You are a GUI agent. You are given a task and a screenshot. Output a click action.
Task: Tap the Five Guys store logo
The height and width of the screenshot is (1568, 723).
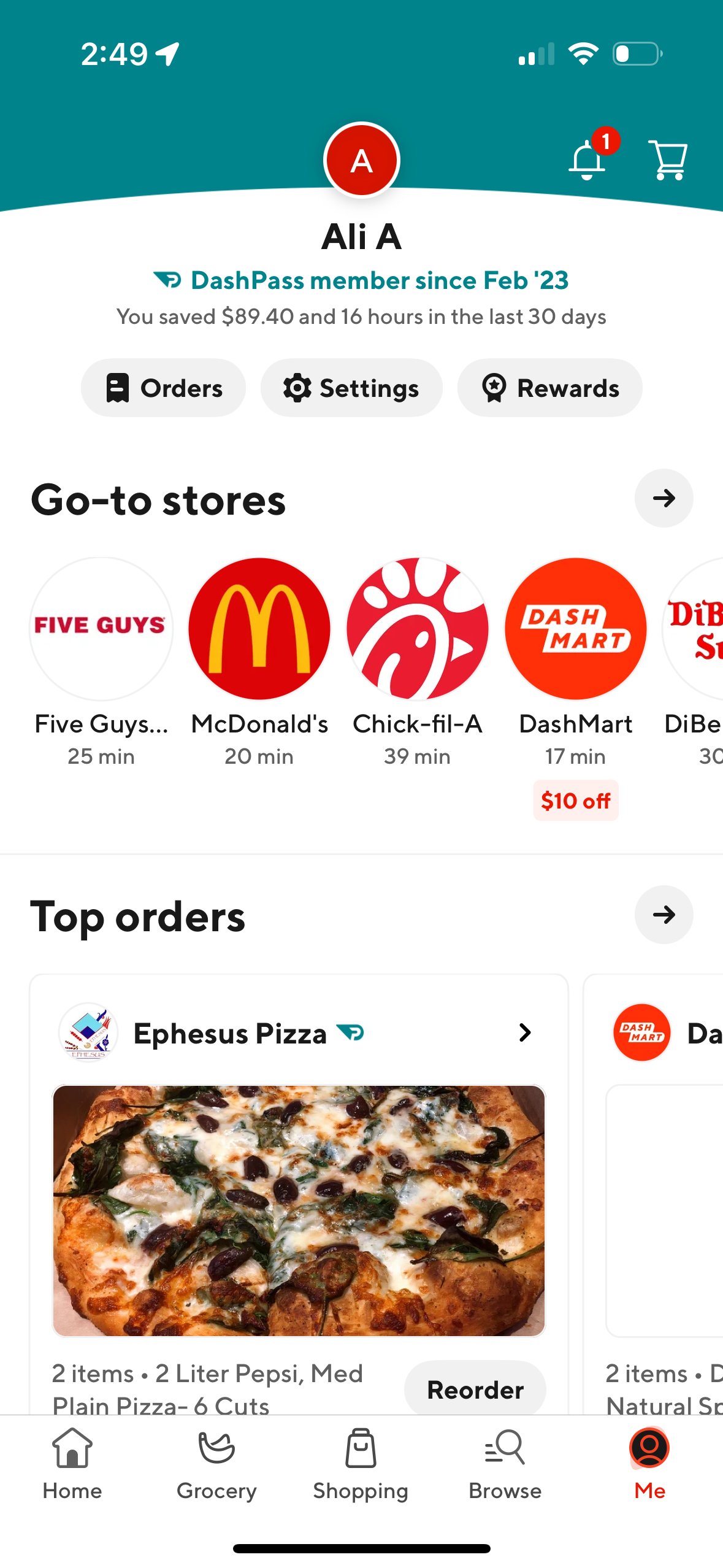tap(101, 628)
